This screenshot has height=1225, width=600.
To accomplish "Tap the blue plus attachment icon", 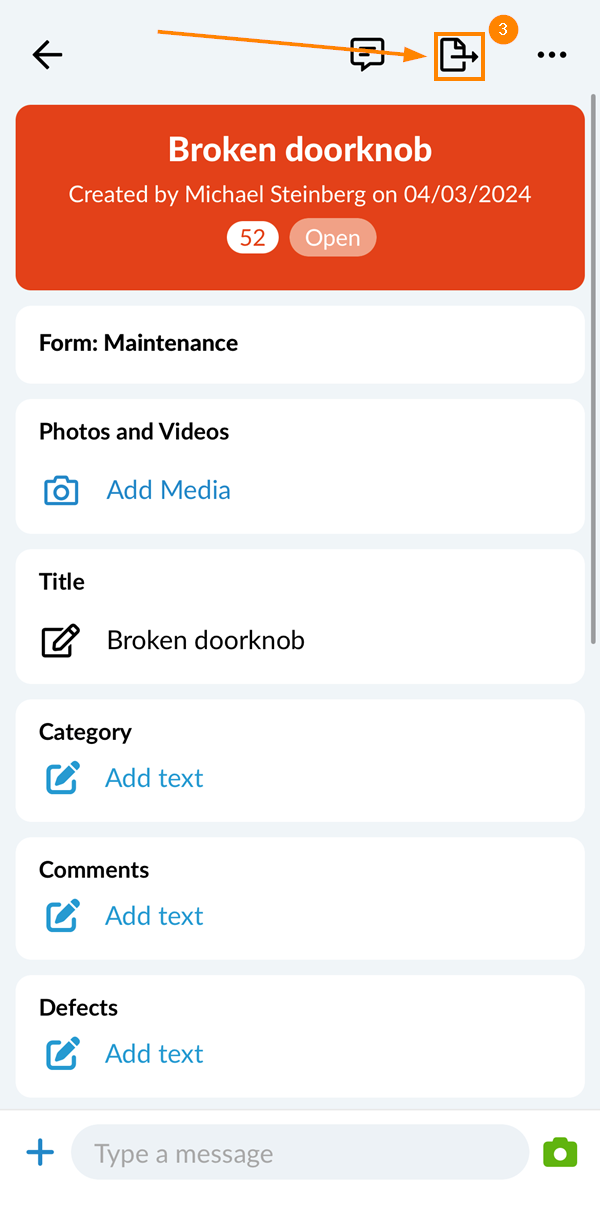I will click(x=40, y=1154).
